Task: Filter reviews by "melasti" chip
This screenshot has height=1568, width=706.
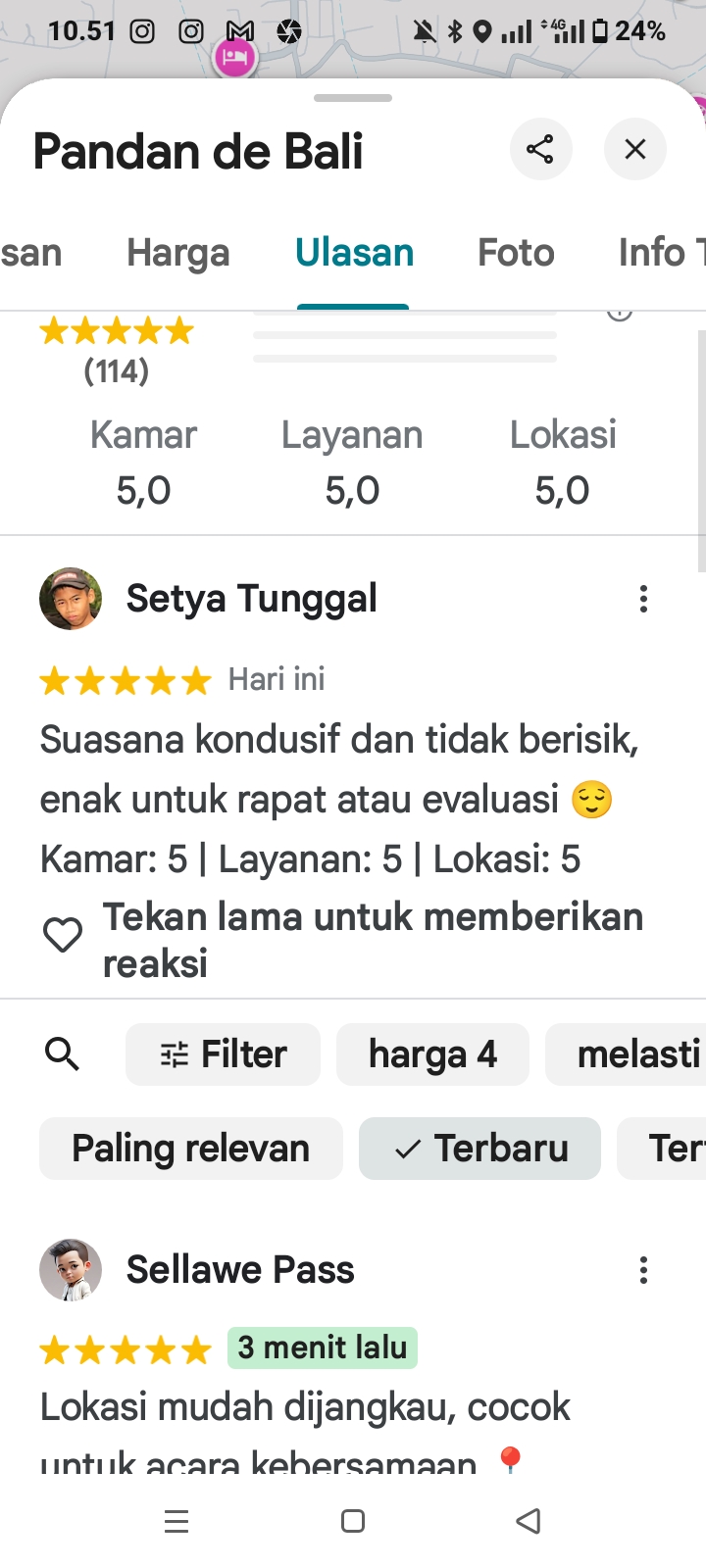Action: click(x=632, y=1054)
